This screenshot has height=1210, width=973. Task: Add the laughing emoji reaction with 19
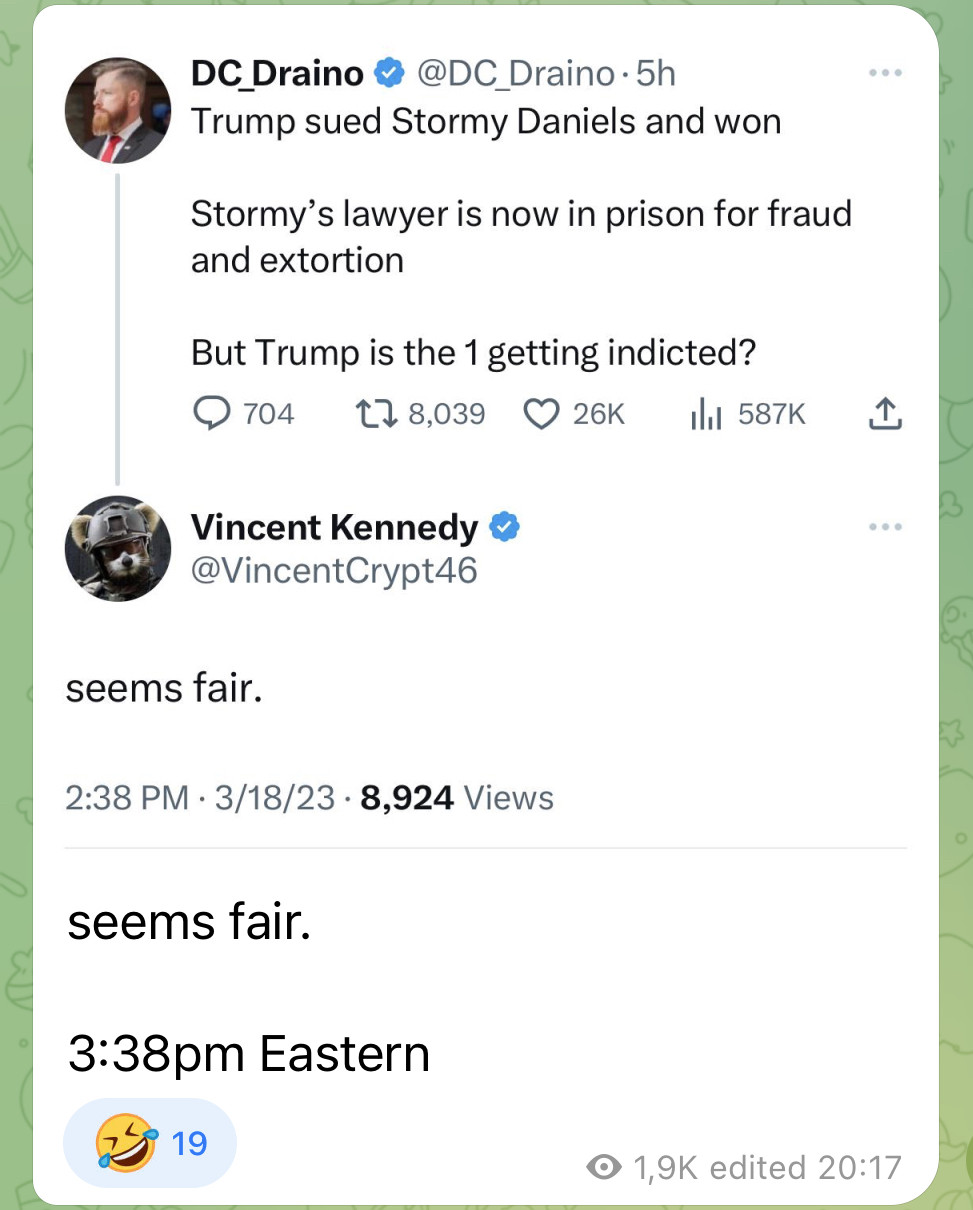pos(150,1142)
